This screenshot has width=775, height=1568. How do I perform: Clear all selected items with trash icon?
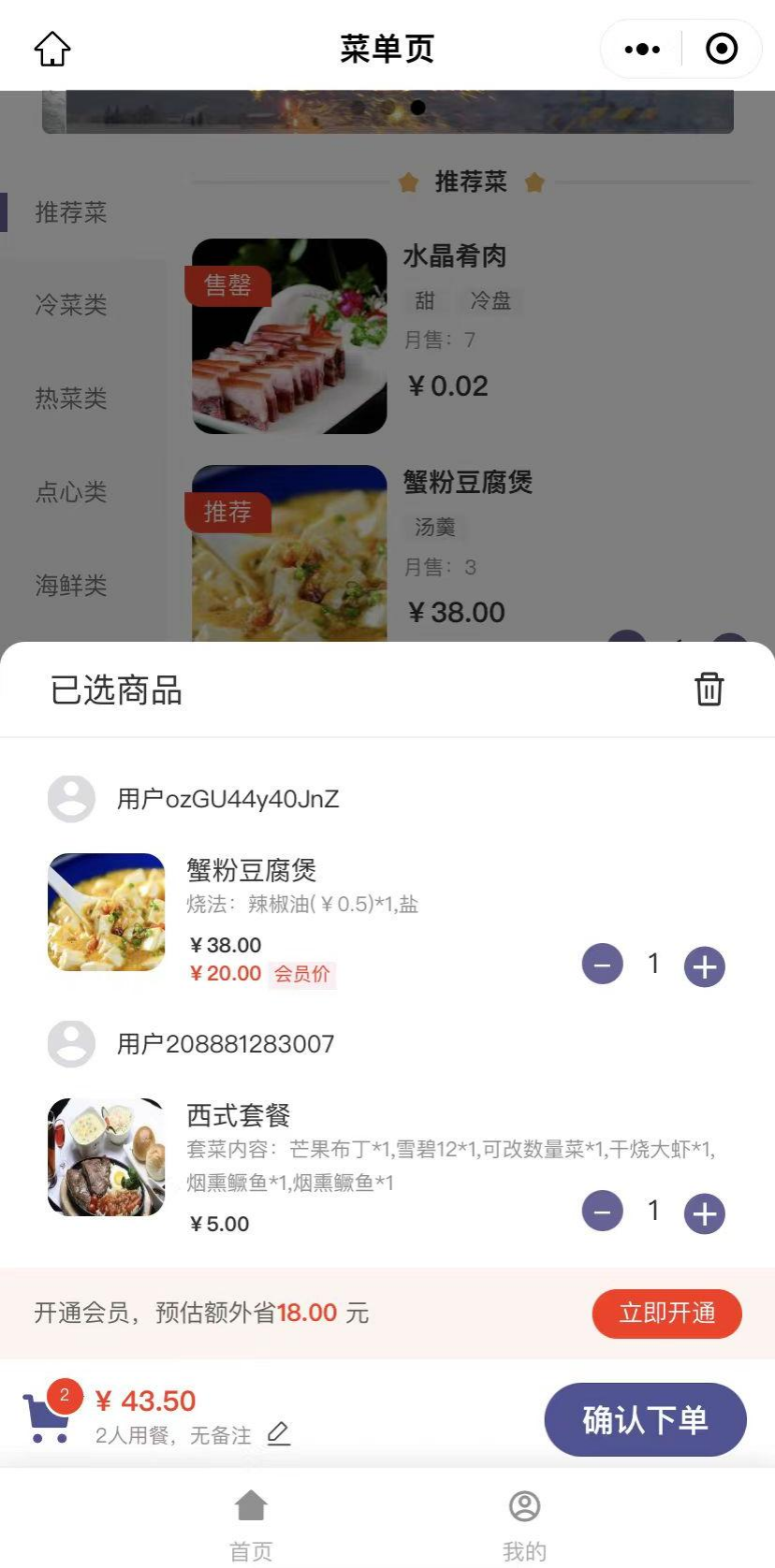click(709, 689)
